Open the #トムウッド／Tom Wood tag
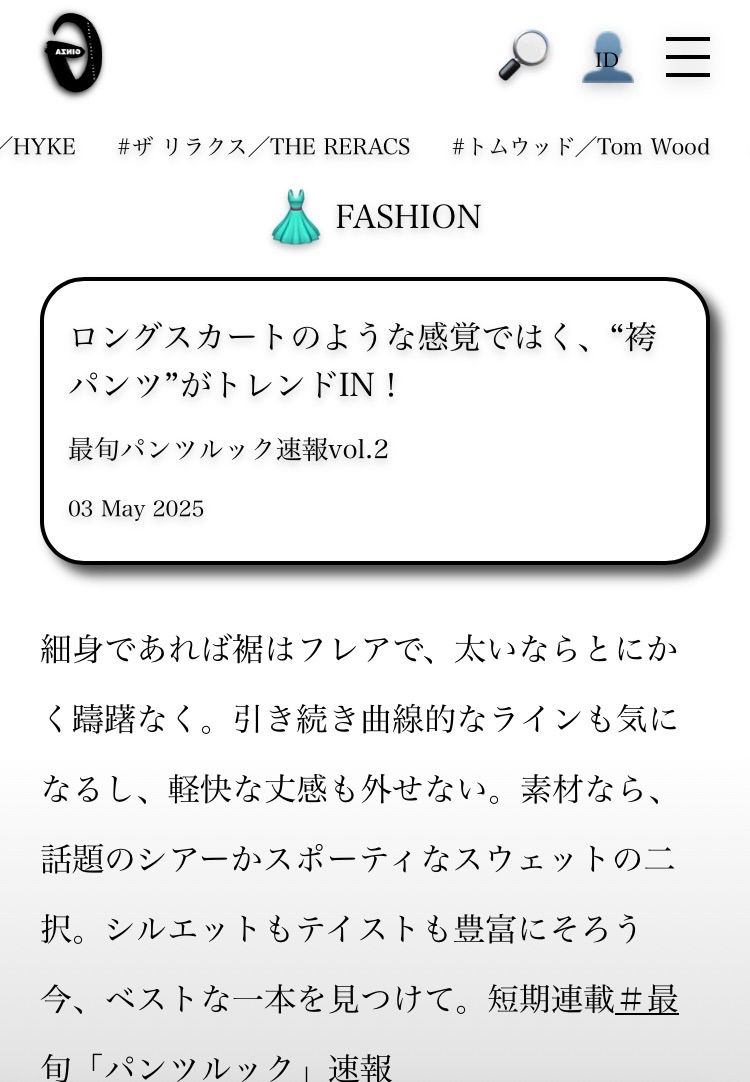The image size is (750, 1082). (x=581, y=147)
